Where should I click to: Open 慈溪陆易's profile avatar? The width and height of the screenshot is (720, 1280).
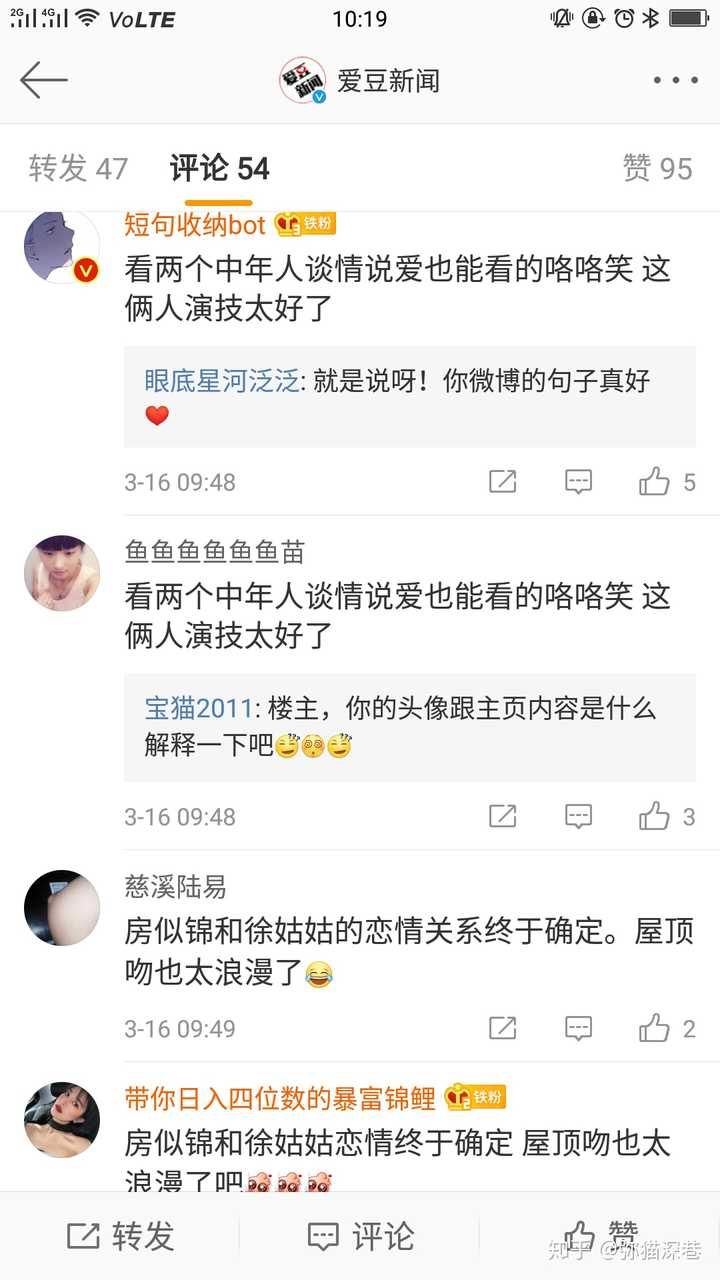[x=61, y=907]
